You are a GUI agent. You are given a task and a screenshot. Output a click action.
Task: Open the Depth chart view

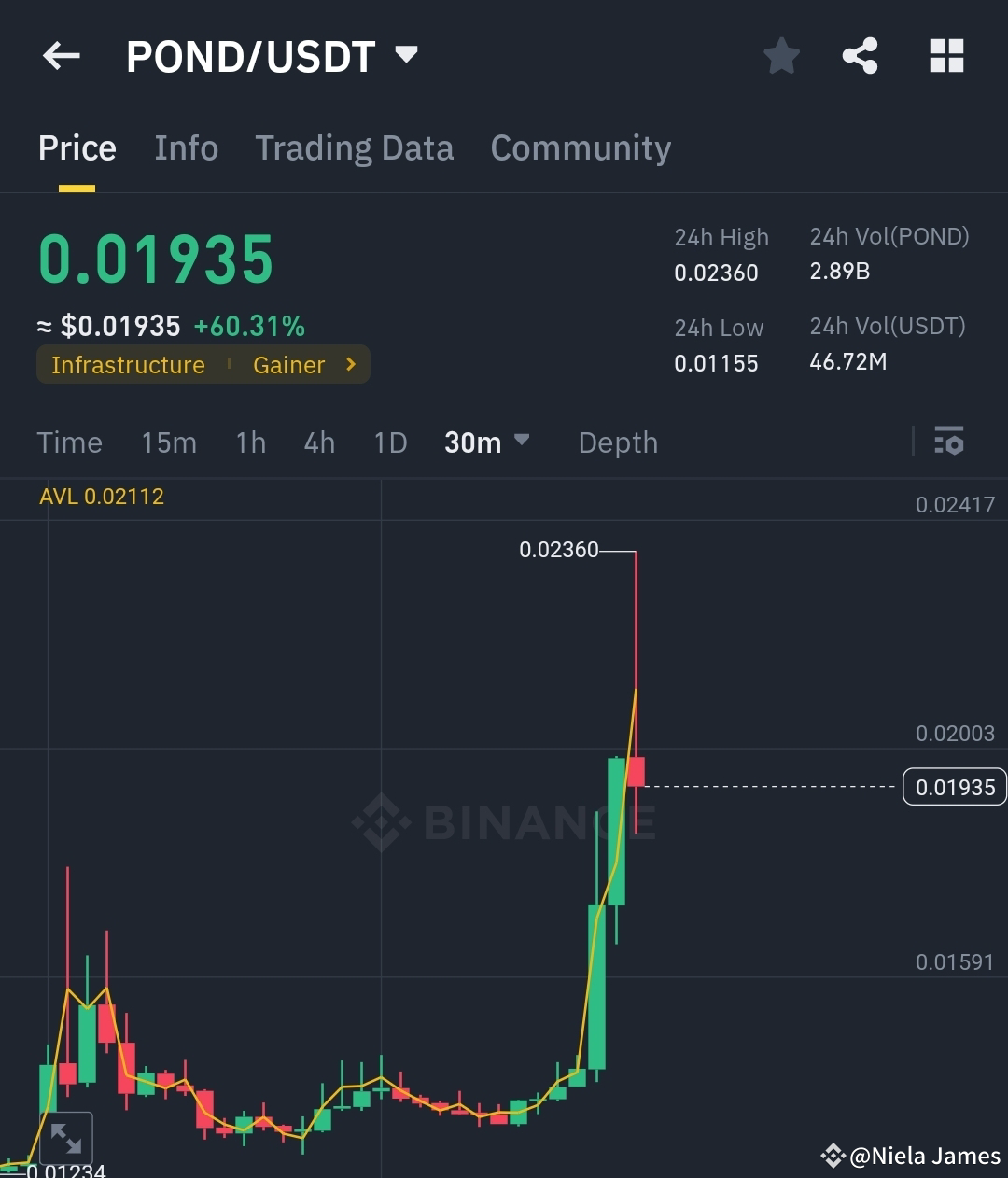click(617, 442)
